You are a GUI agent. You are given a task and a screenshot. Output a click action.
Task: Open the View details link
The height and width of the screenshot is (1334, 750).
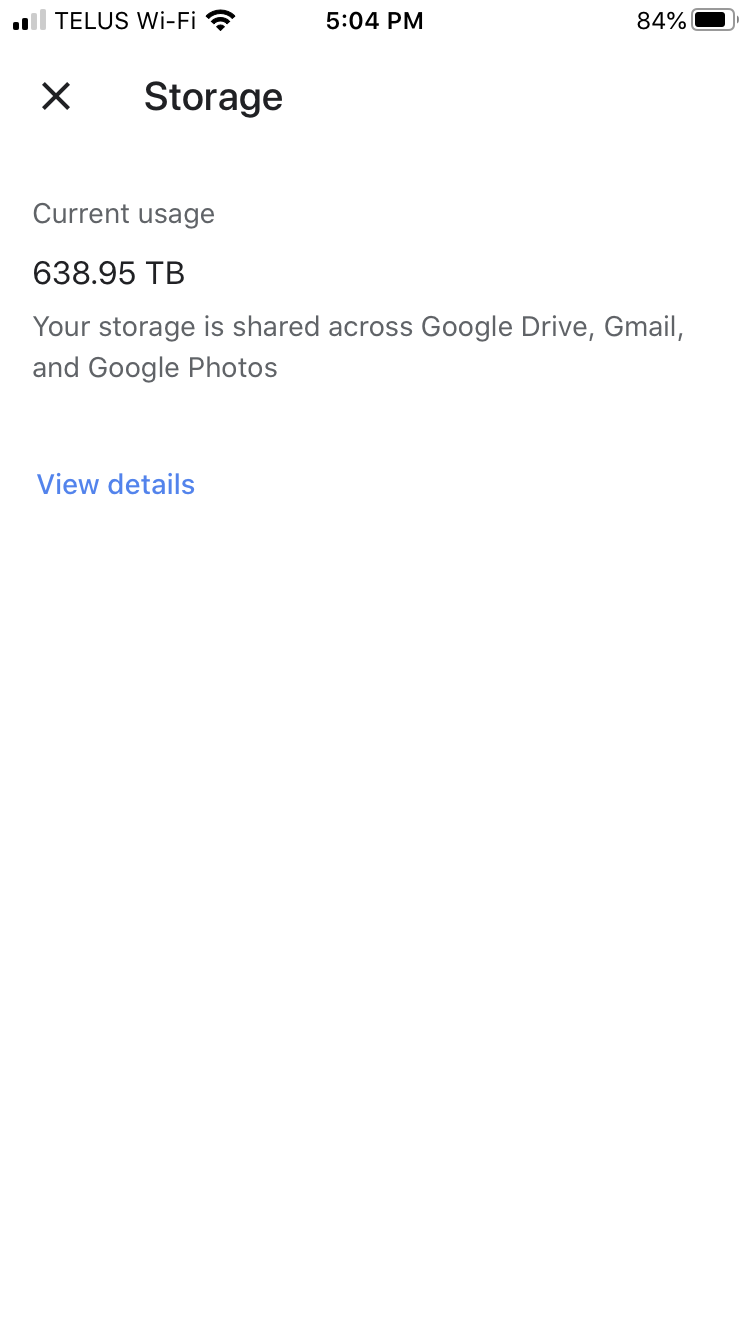[116, 484]
